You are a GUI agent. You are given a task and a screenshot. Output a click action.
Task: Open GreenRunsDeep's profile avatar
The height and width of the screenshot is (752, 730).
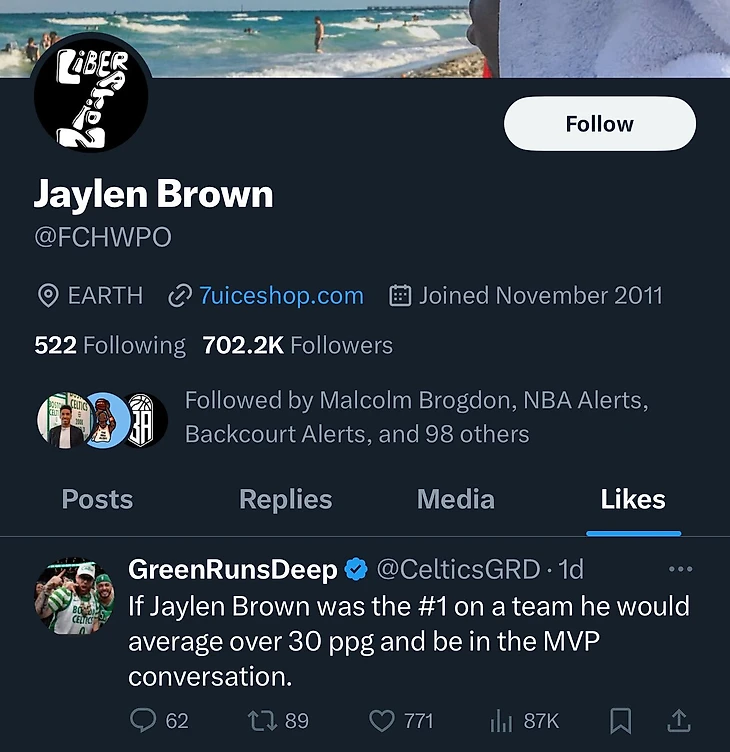click(75, 596)
